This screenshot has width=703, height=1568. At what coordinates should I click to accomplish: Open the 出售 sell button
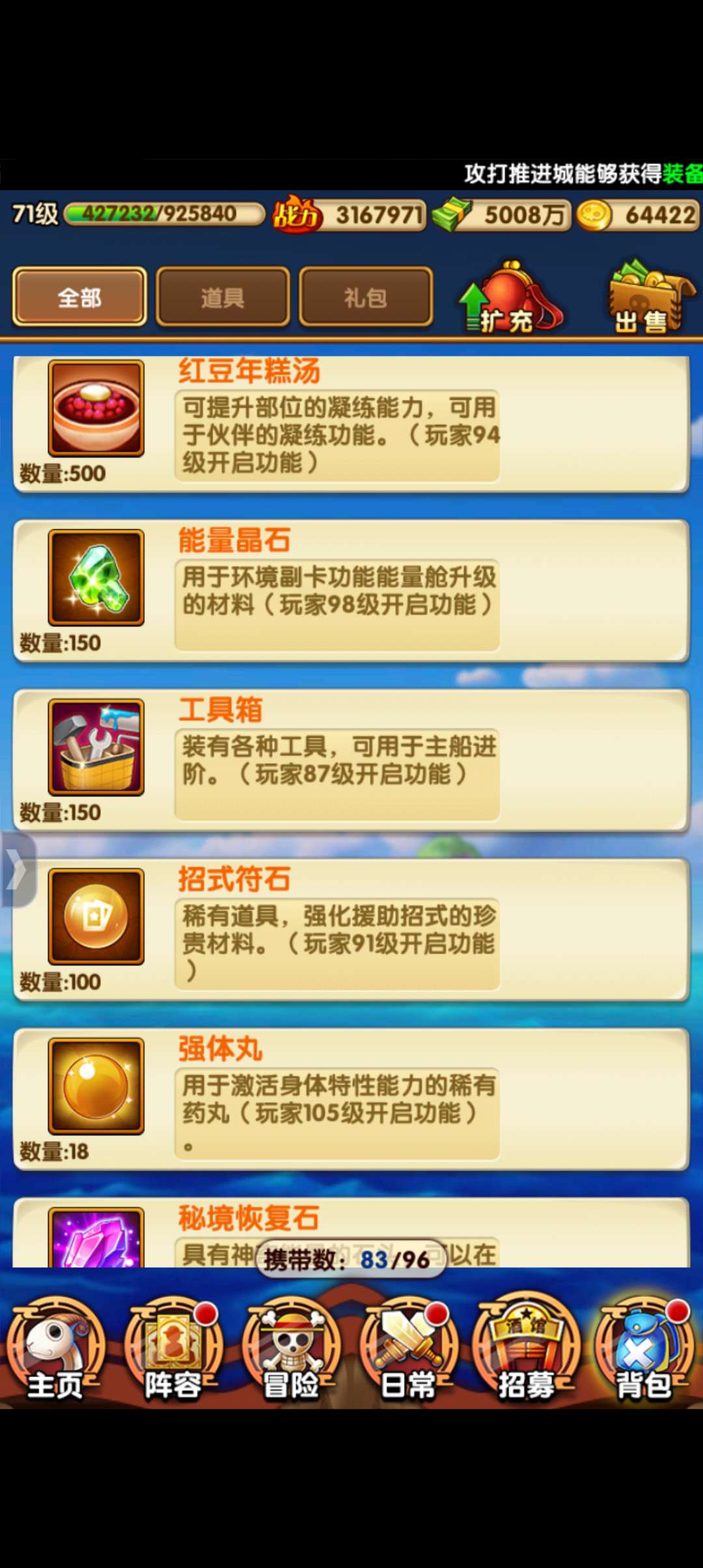click(x=651, y=297)
